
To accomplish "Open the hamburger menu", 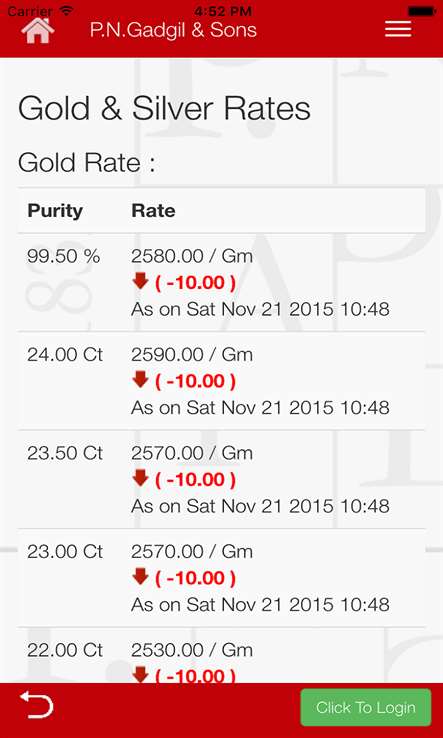I will tap(398, 29).
